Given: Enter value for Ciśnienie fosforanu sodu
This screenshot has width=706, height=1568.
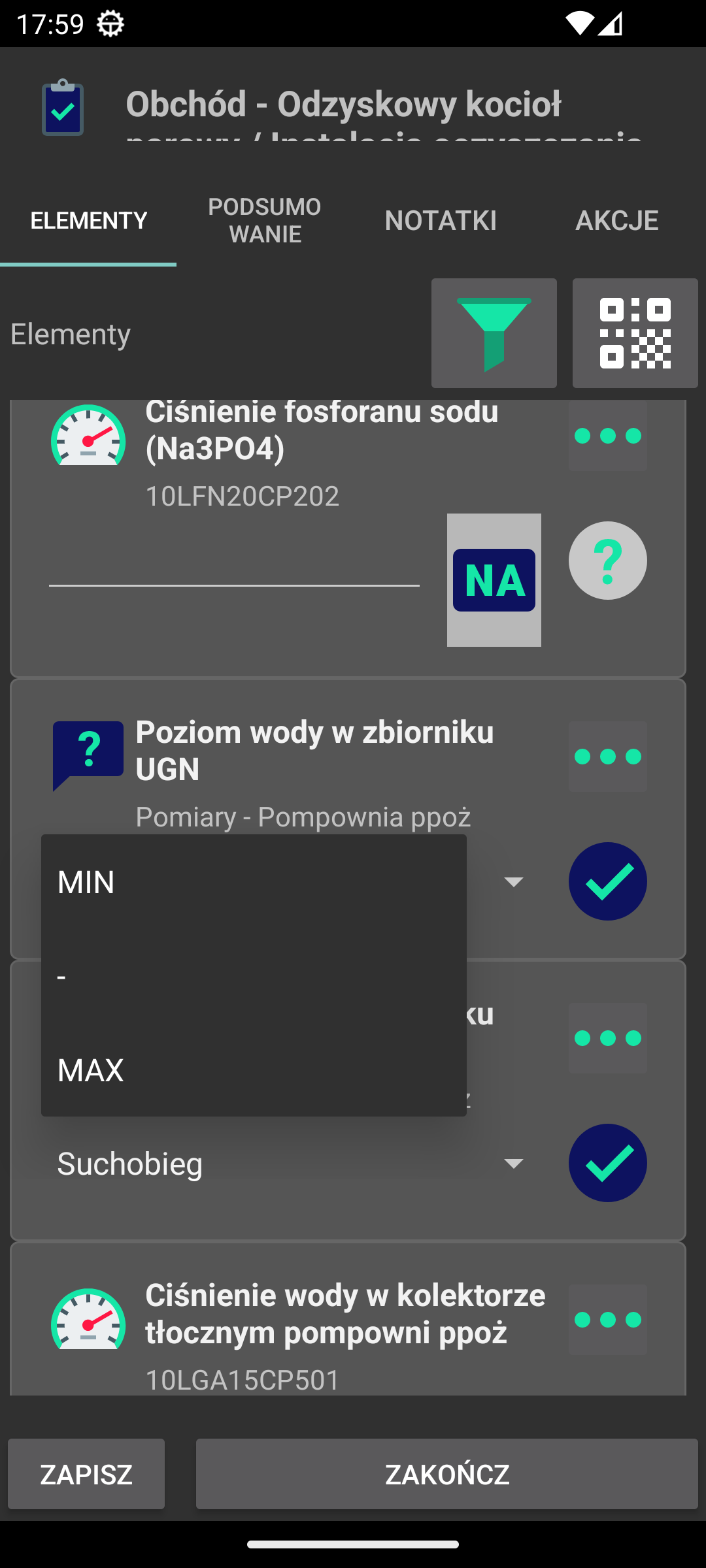Looking at the screenshot, I should [x=234, y=566].
